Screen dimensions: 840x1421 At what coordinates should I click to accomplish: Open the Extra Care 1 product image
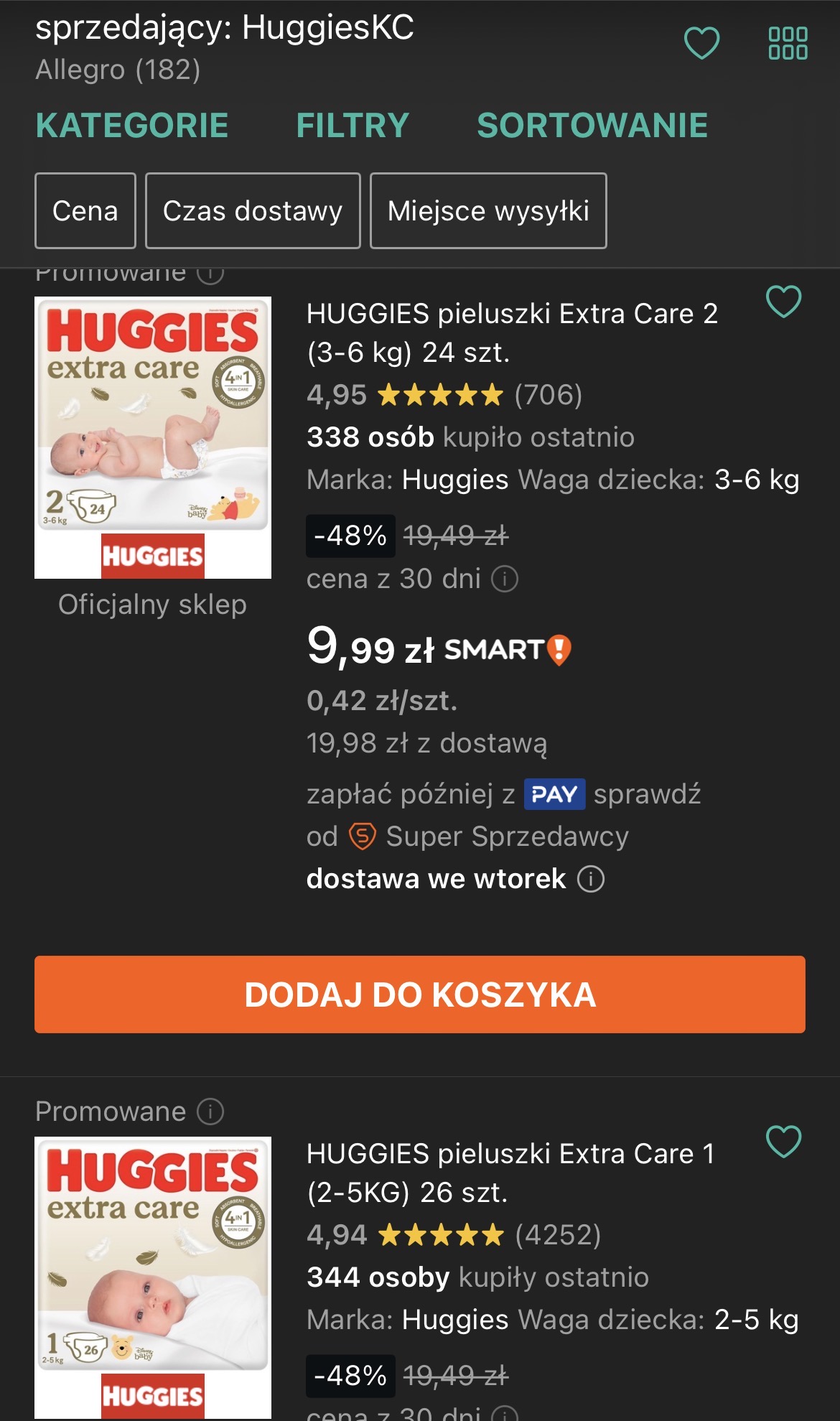pyautogui.click(x=153, y=1277)
